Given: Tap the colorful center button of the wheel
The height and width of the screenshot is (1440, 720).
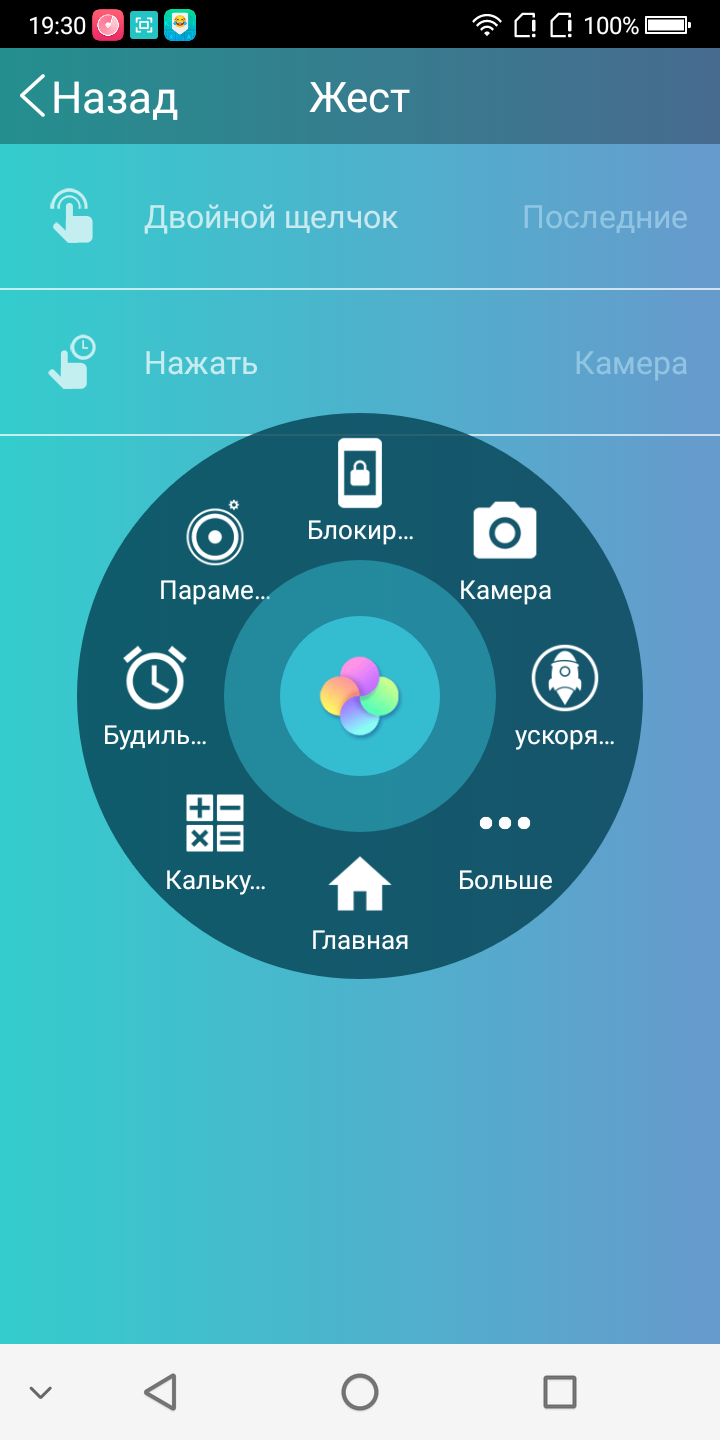Looking at the screenshot, I should pos(360,696).
